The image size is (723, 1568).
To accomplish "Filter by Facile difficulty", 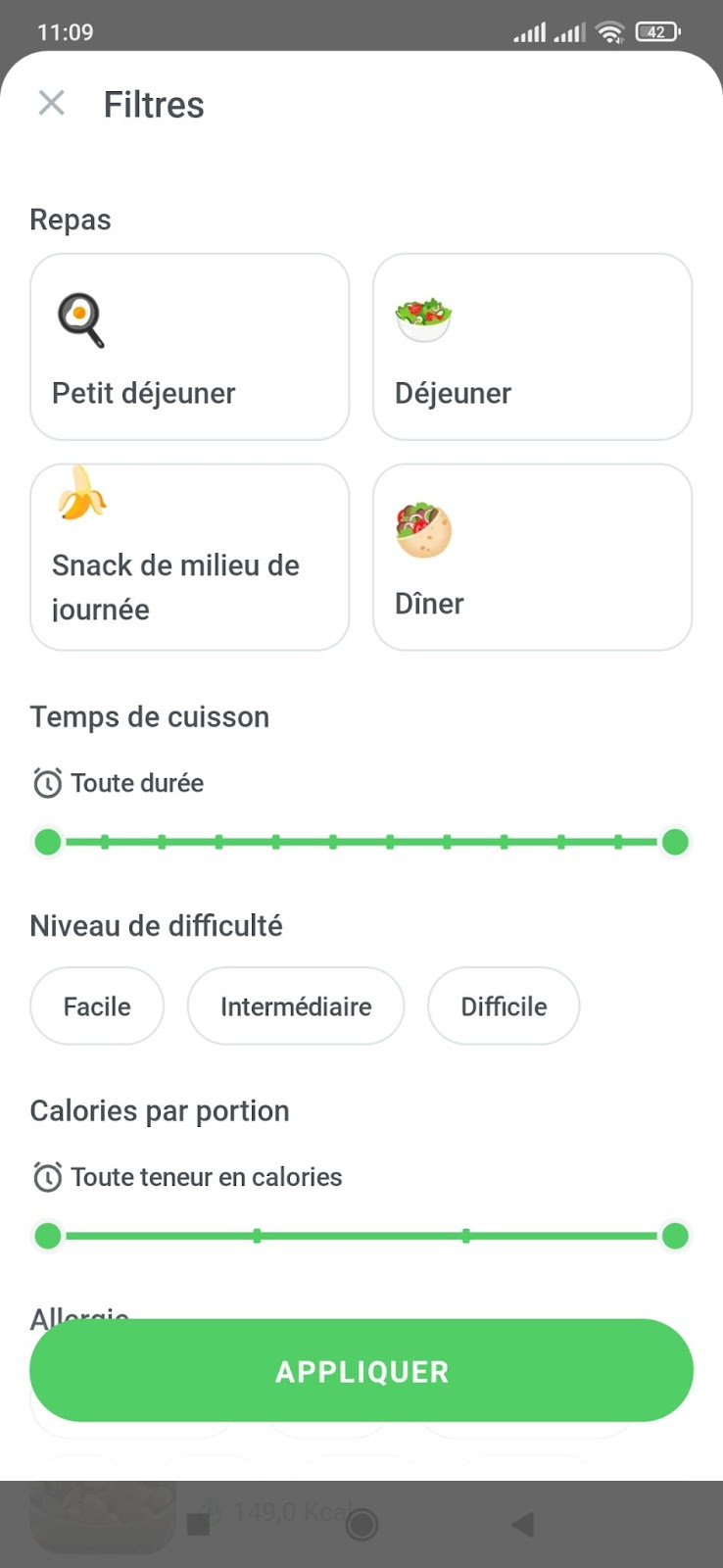I will coord(97,1006).
